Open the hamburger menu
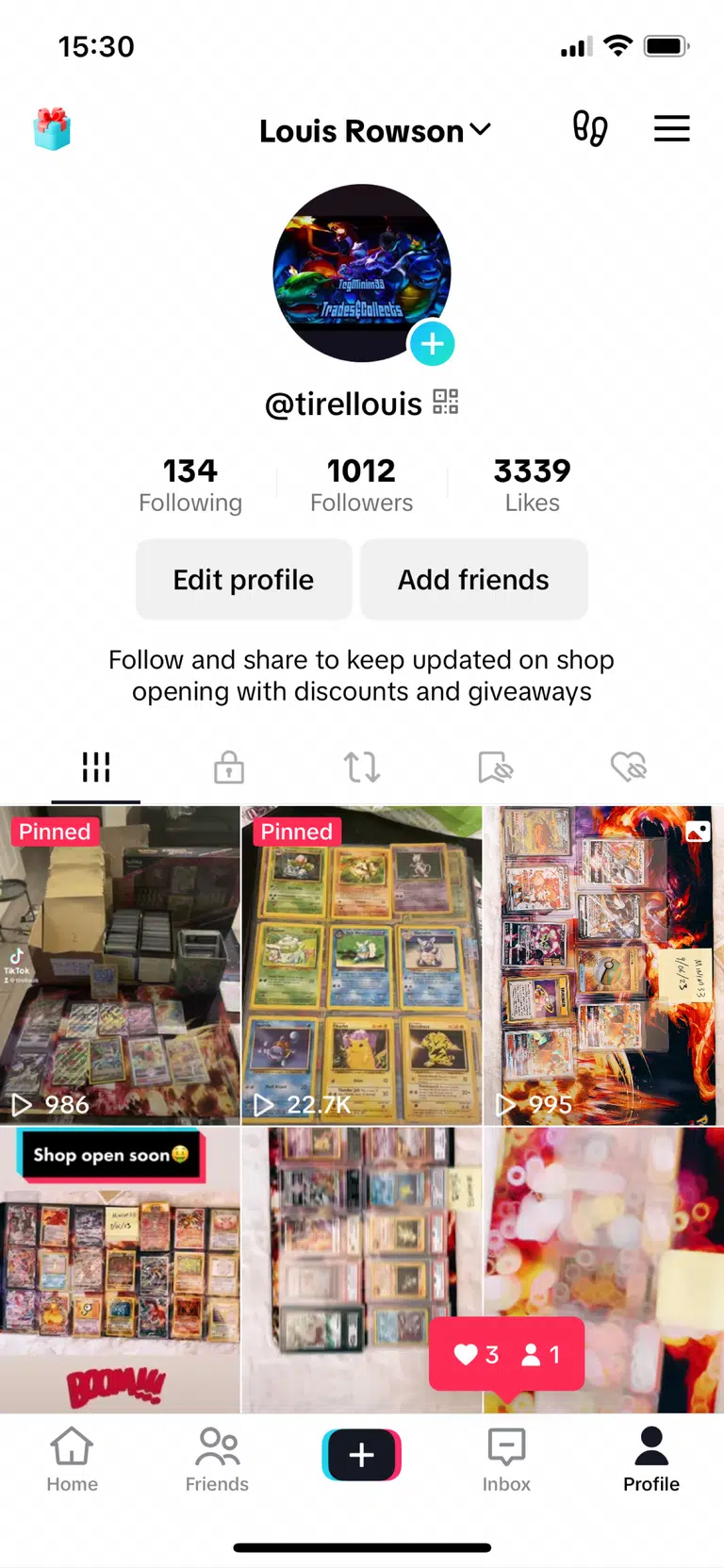This screenshot has height=1568, width=724. tap(671, 128)
